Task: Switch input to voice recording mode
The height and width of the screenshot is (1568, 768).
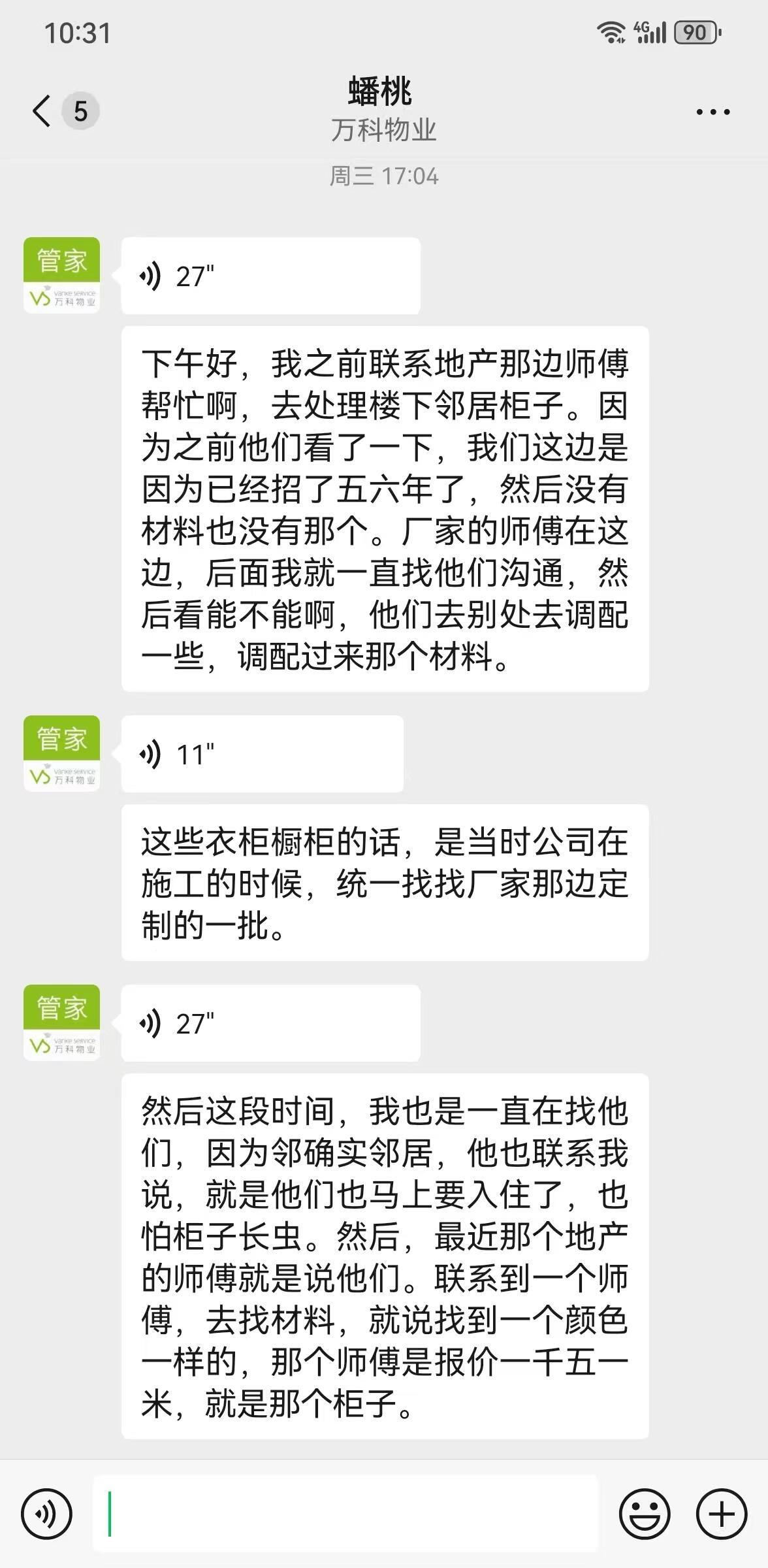Action: point(46,1514)
